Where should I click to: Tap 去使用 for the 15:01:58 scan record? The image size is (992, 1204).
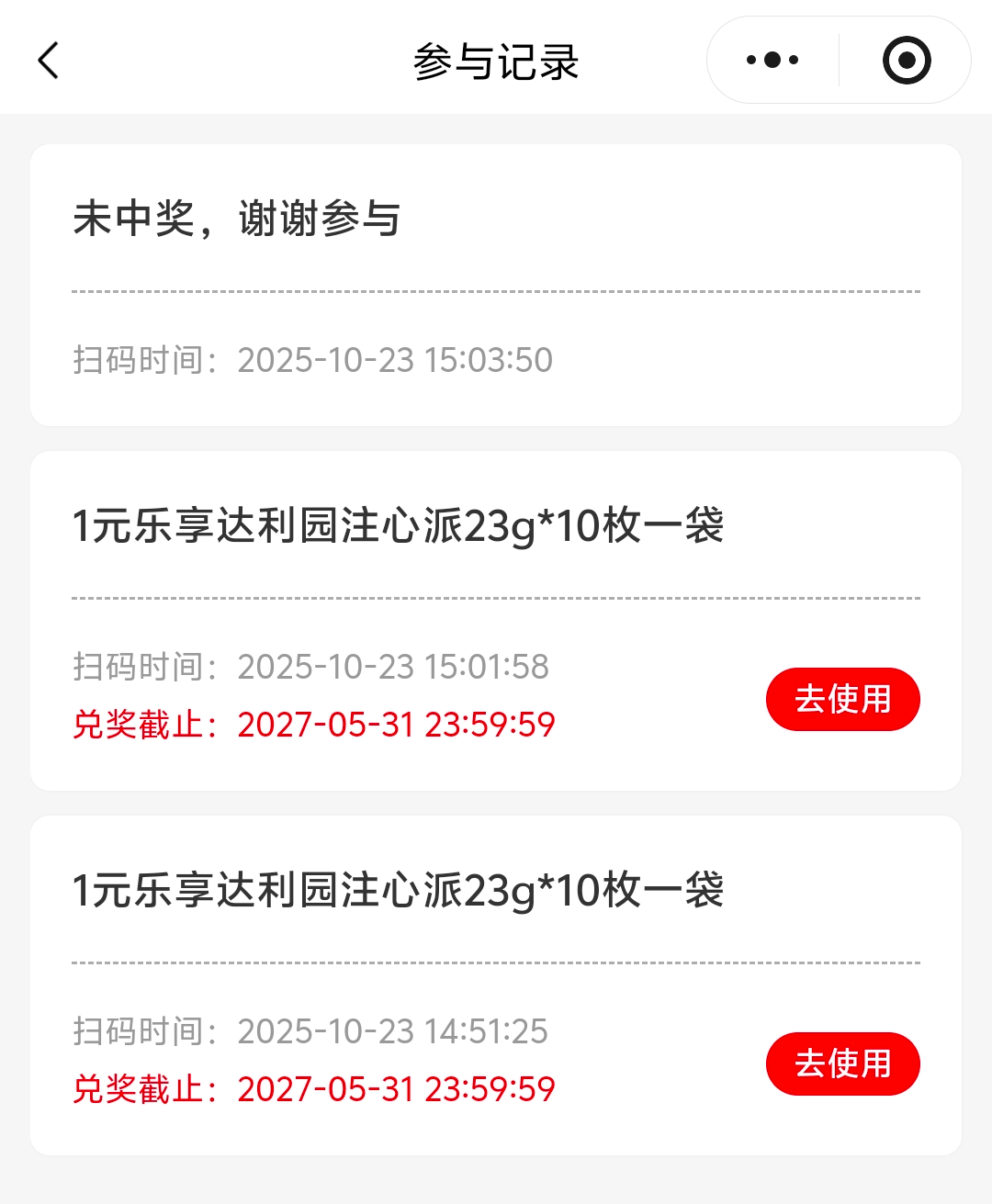[x=842, y=700]
